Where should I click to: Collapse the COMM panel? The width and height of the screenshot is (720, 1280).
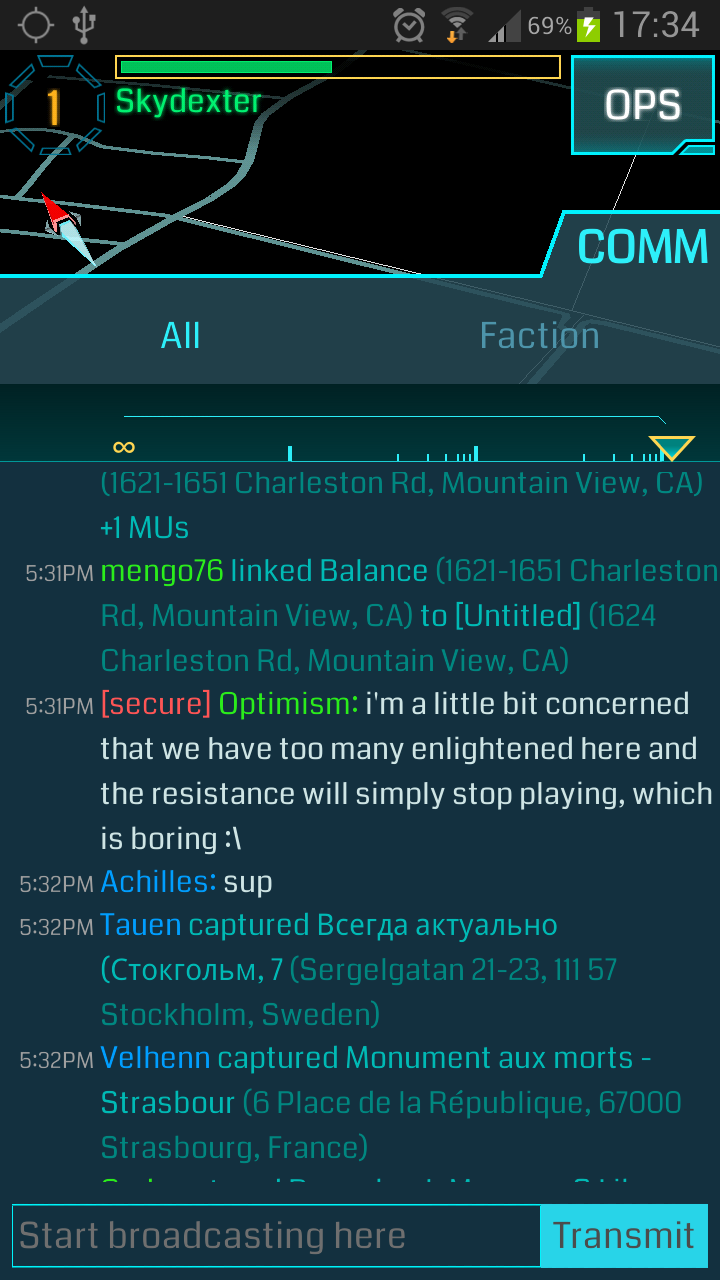click(640, 246)
